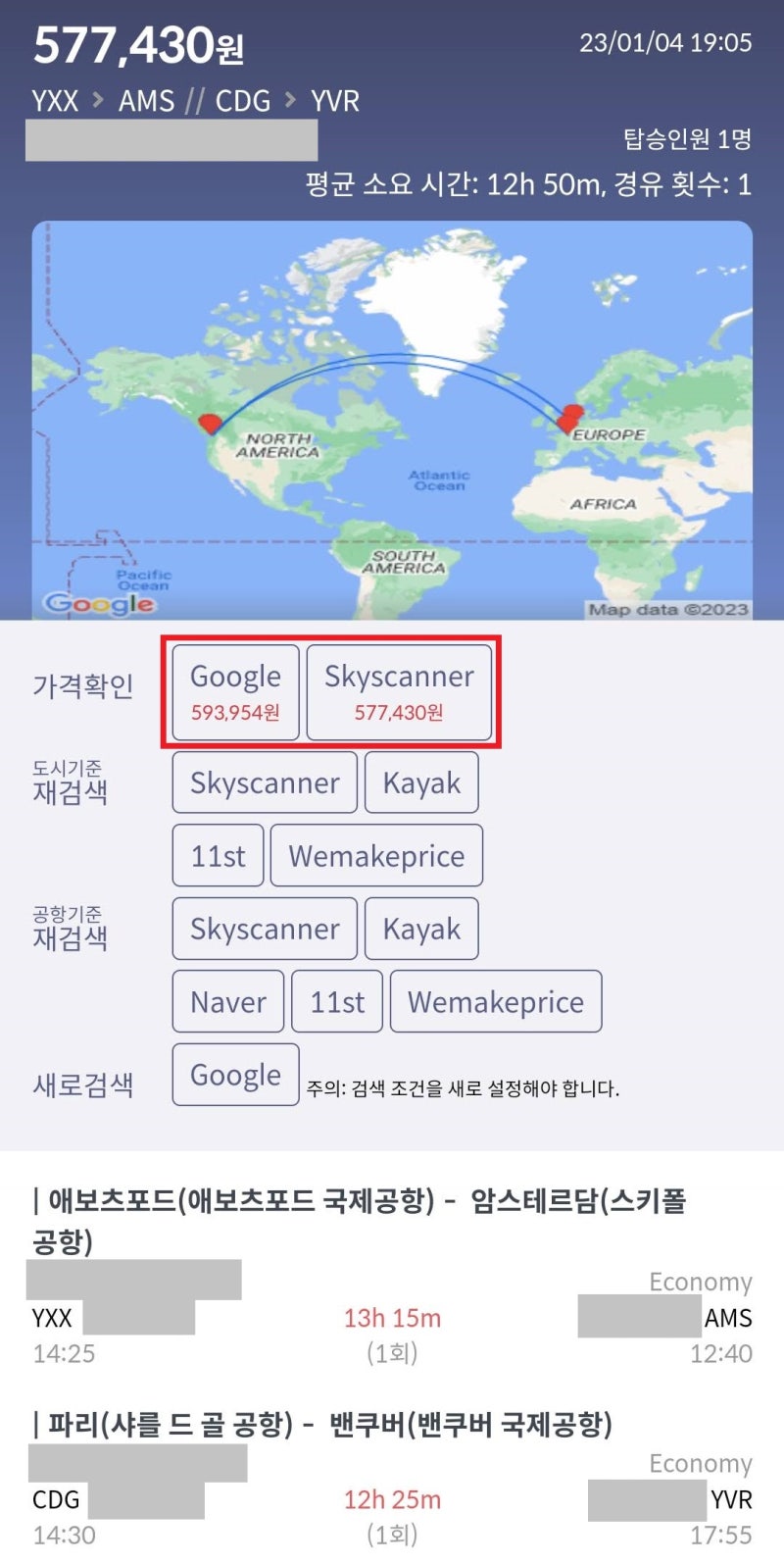784x1563 pixels.
Task: Check the Skyscanner price of 577,430원
Action: 399,692
